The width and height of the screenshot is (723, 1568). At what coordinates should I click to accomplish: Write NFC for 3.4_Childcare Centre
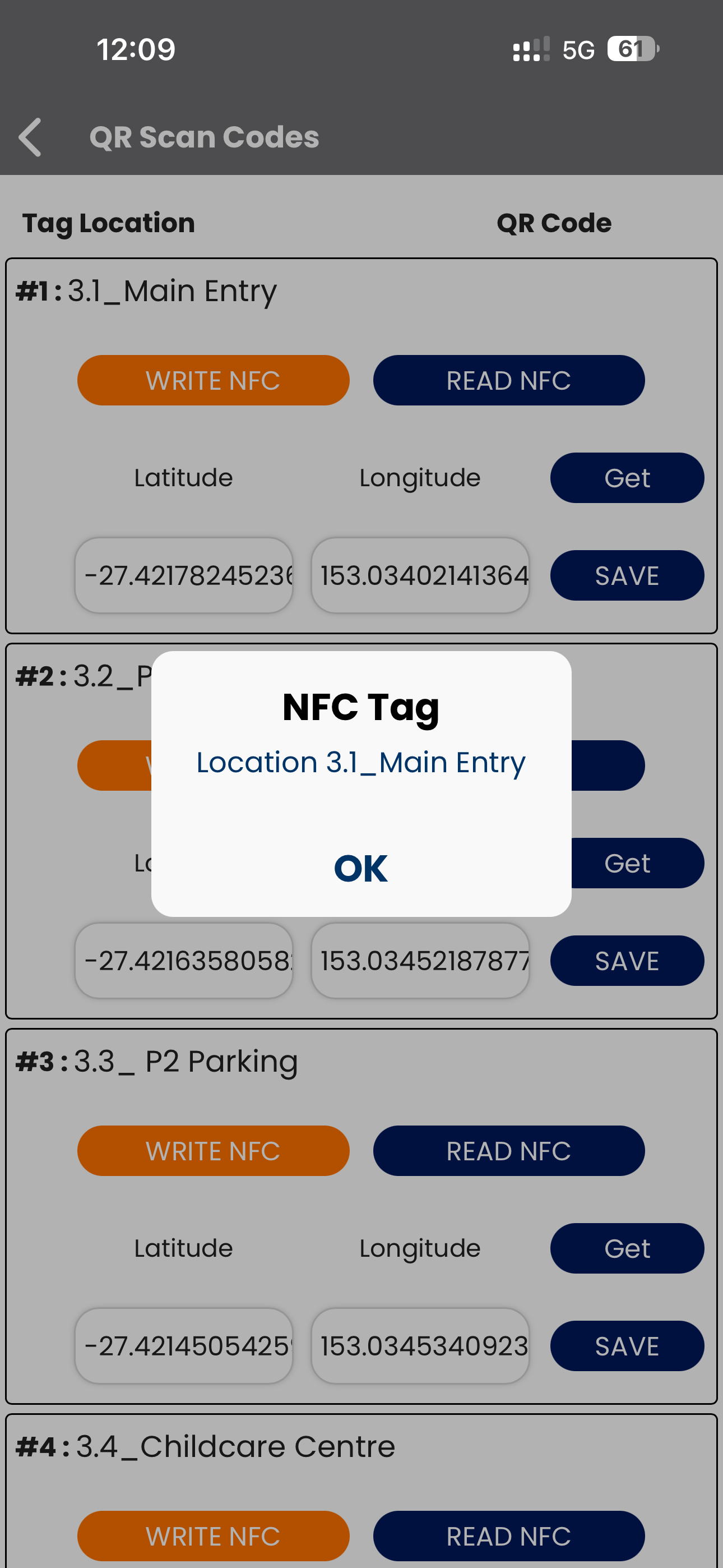[213, 1535]
